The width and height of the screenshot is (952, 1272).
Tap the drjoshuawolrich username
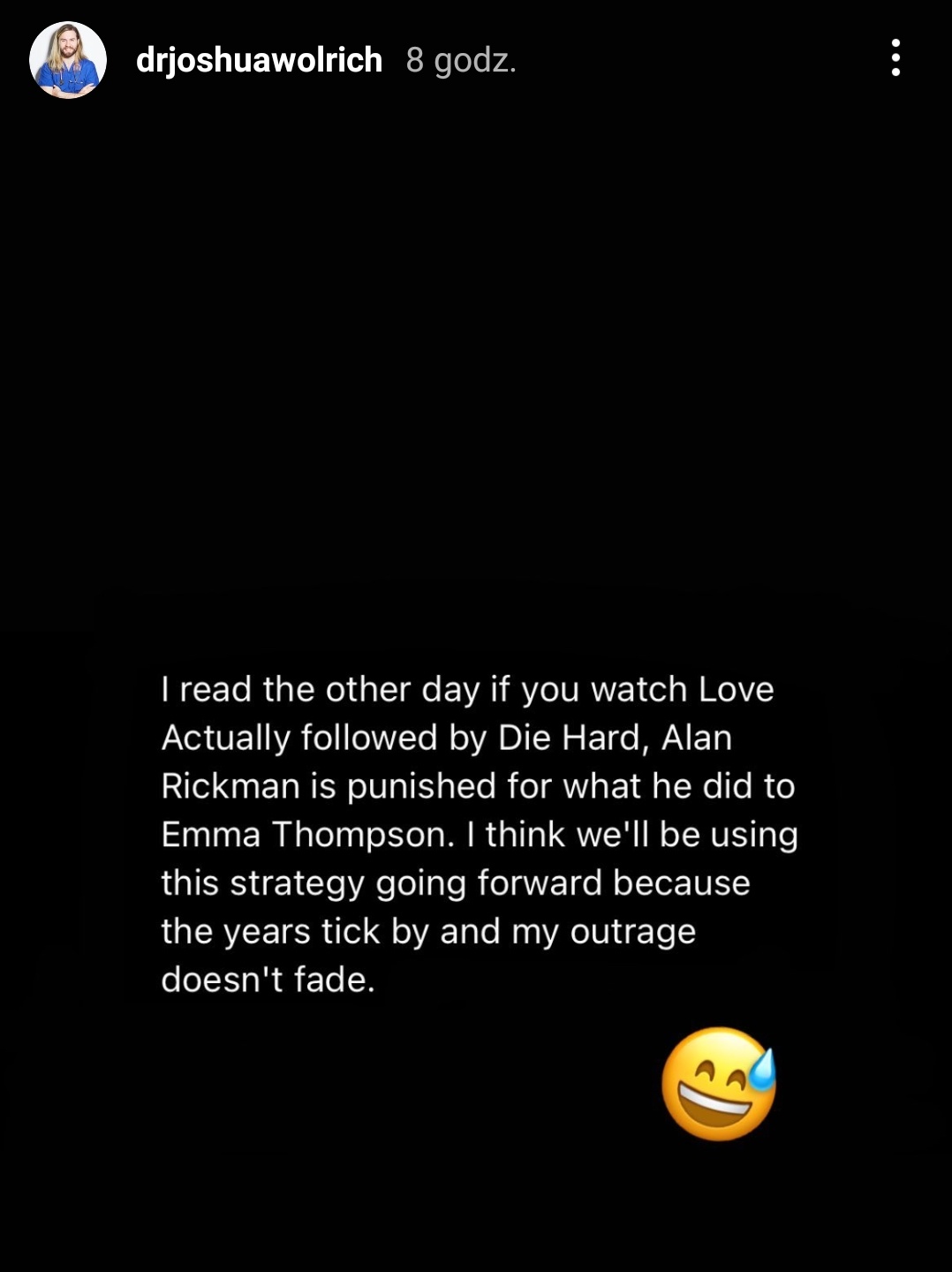pyautogui.click(x=259, y=60)
